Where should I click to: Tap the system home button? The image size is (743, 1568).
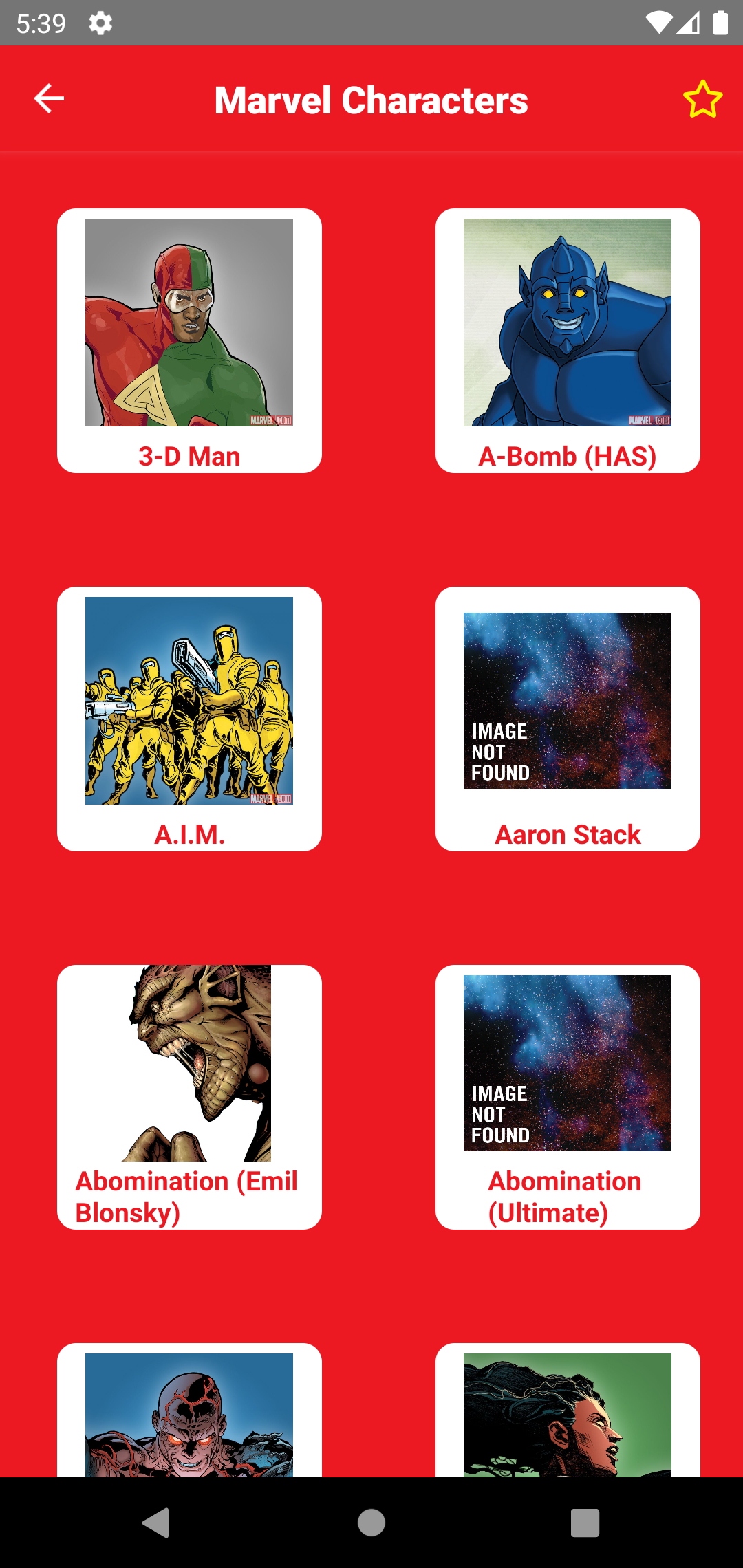click(x=371, y=1523)
